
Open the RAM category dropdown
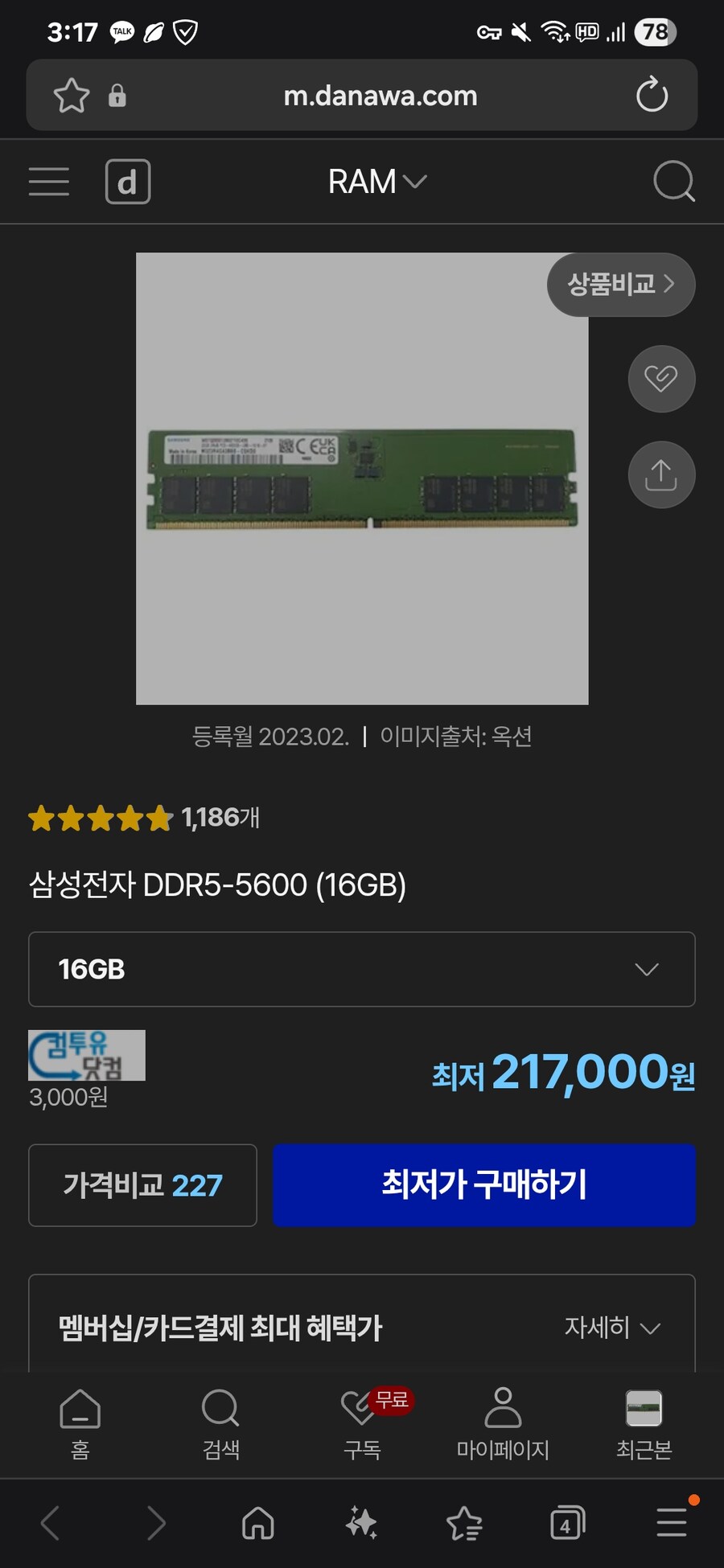pyautogui.click(x=376, y=181)
